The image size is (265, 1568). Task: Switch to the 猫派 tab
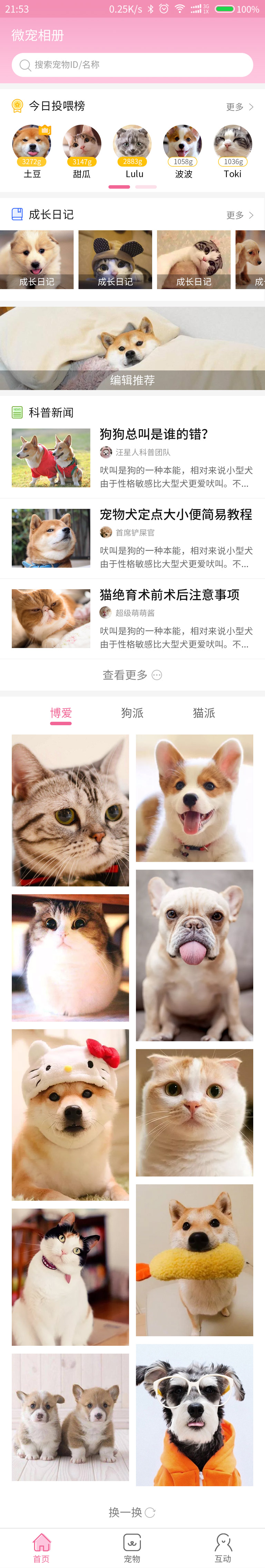point(204,713)
